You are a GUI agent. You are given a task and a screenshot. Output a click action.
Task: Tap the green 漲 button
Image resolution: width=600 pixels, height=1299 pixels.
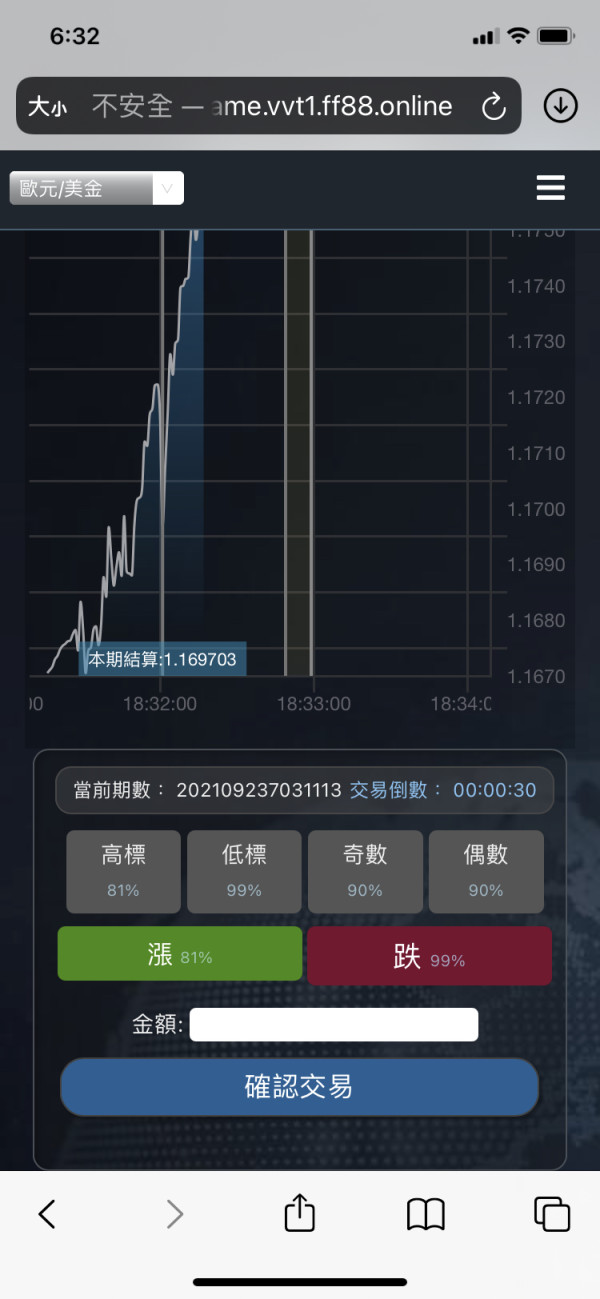click(180, 954)
